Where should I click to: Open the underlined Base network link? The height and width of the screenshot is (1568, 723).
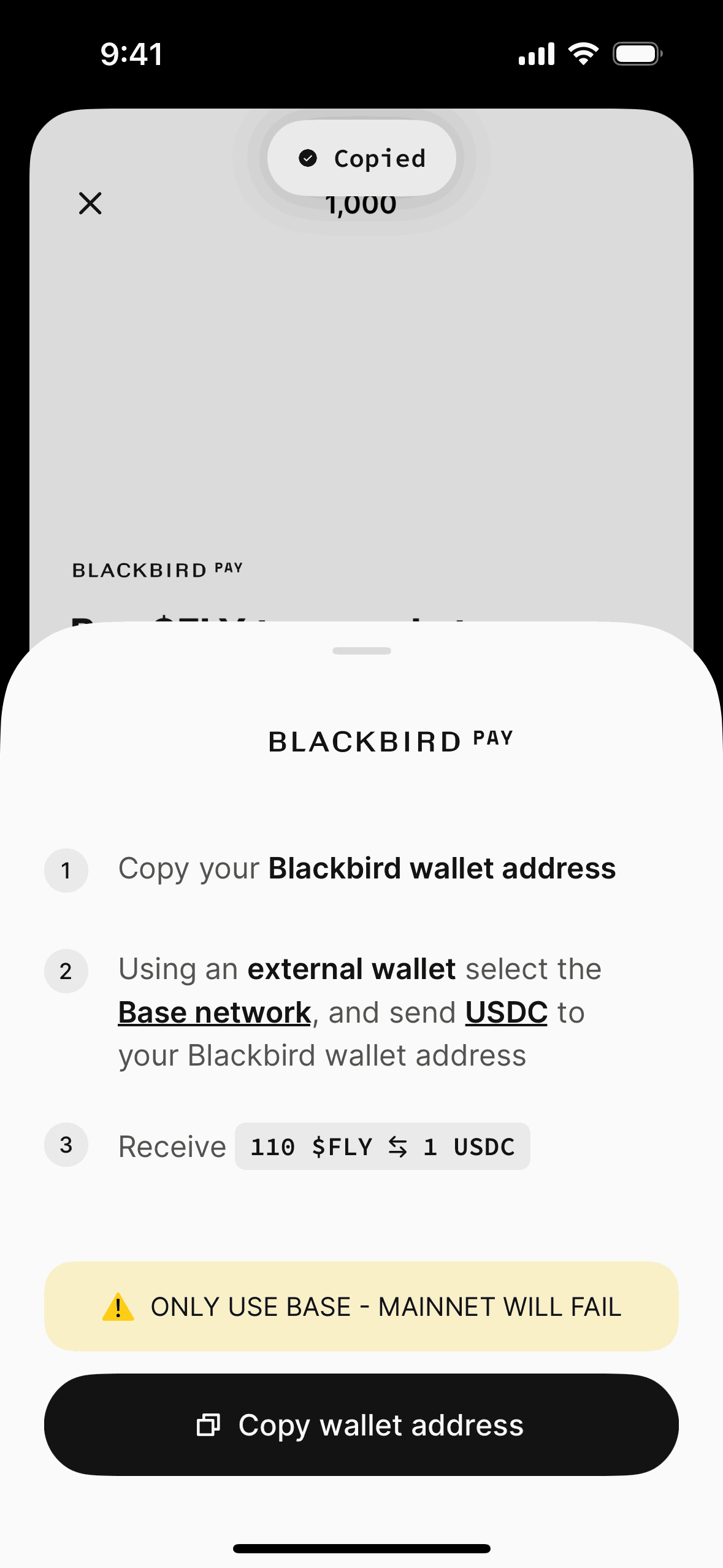point(215,1012)
